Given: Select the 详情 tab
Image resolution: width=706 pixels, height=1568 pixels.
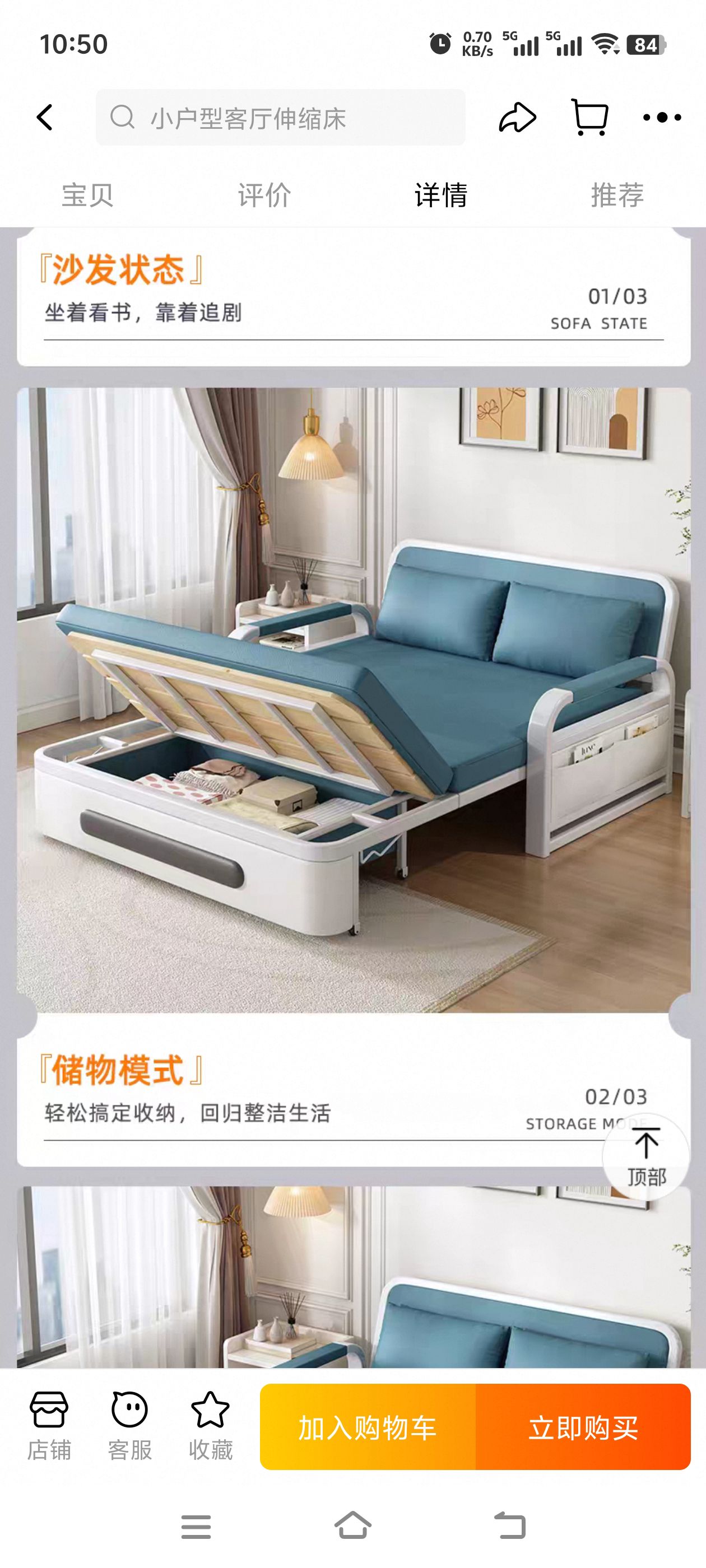Looking at the screenshot, I should (x=440, y=195).
